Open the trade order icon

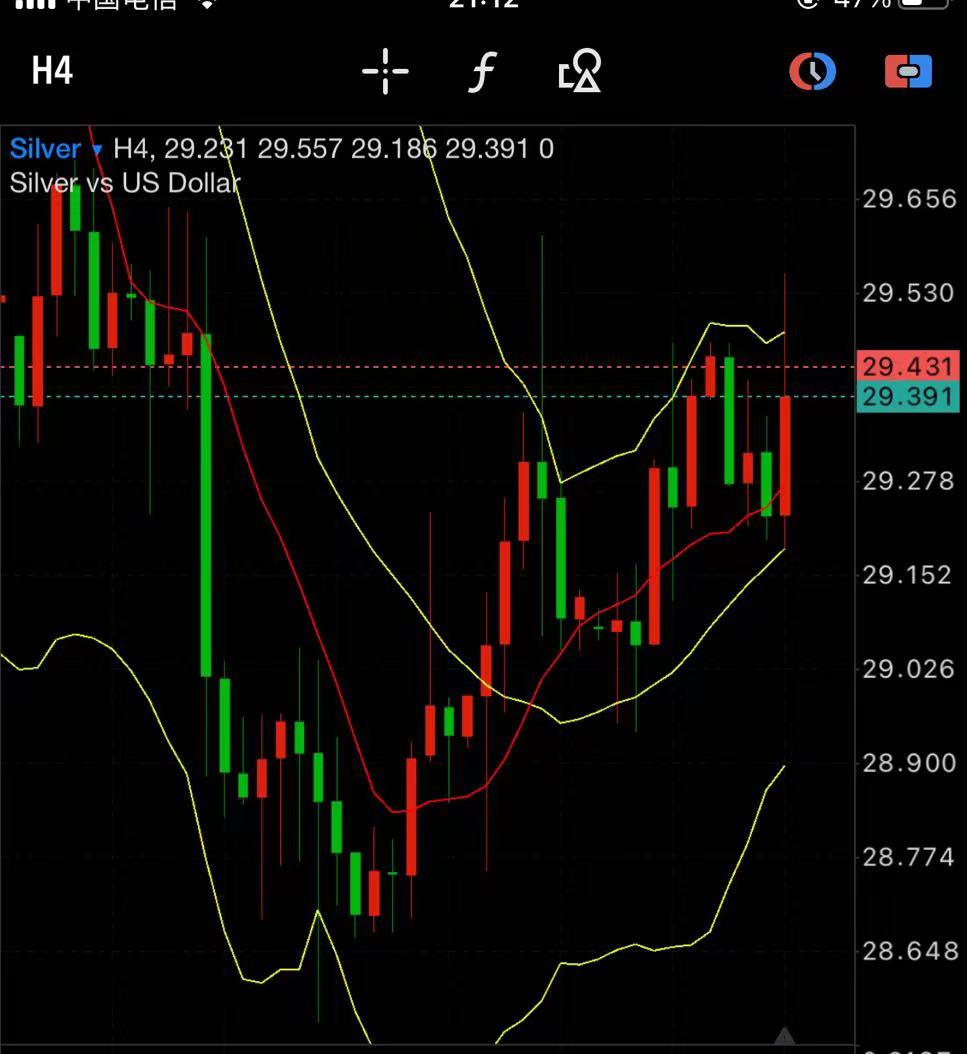click(908, 72)
